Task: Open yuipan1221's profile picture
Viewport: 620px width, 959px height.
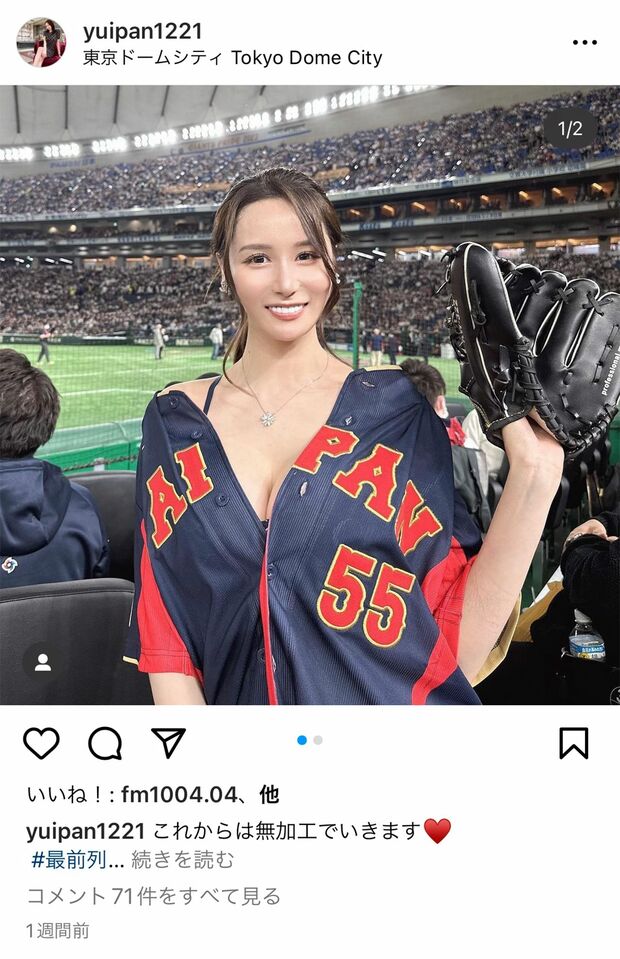Action: (41, 43)
